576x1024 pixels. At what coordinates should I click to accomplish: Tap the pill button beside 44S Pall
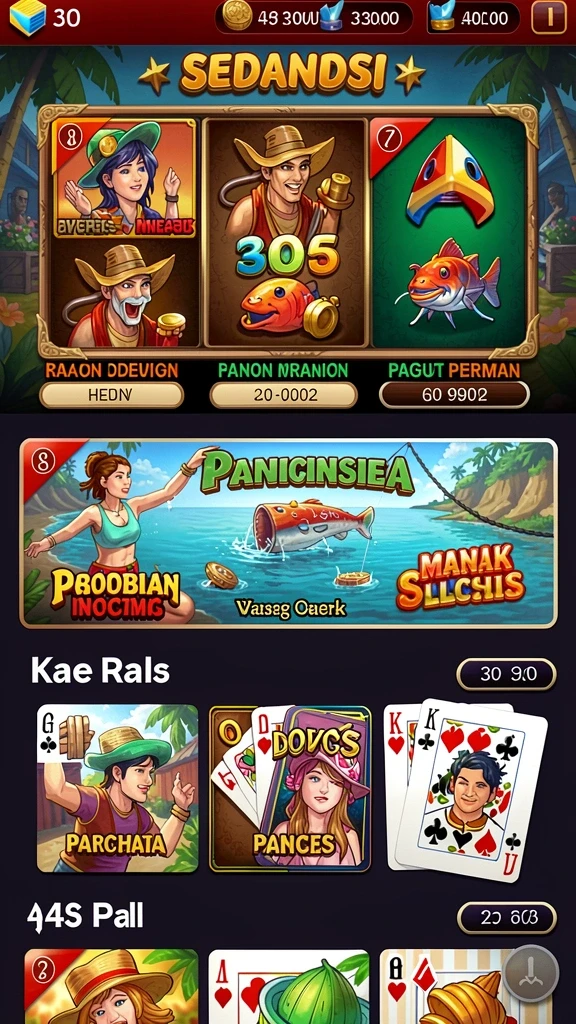click(507, 918)
